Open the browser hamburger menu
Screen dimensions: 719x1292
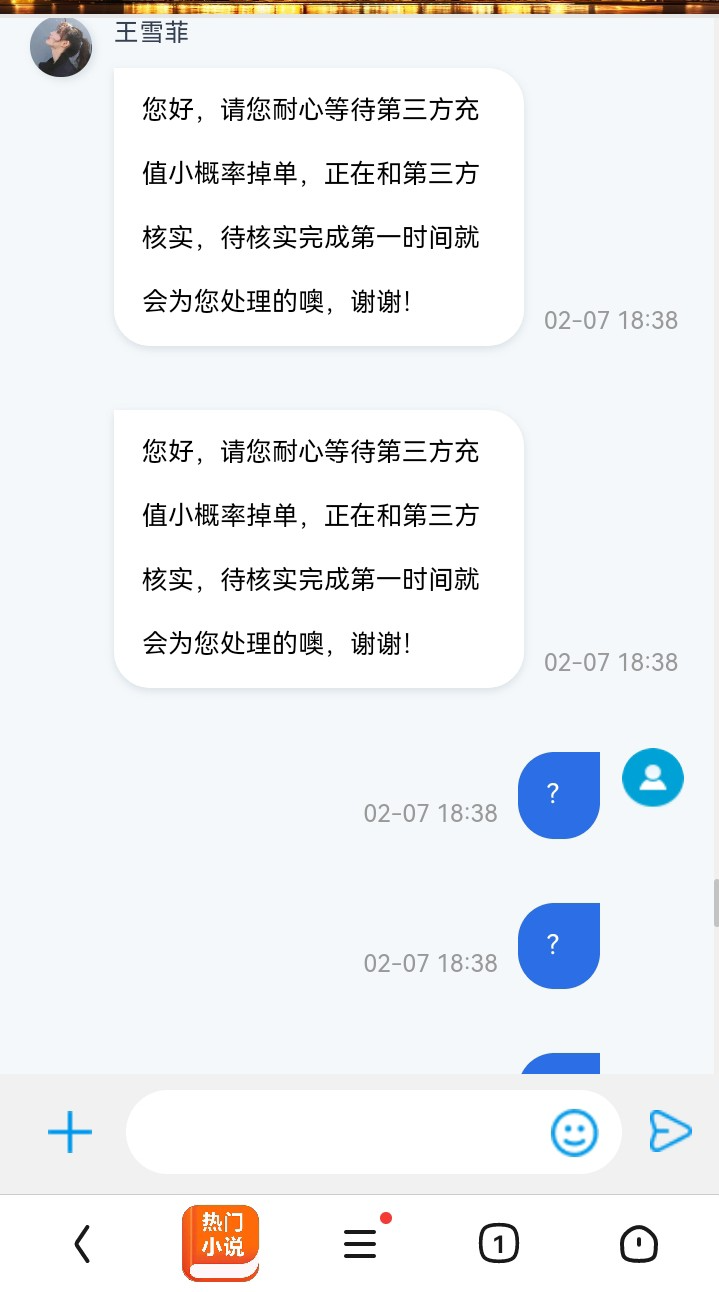(360, 1244)
